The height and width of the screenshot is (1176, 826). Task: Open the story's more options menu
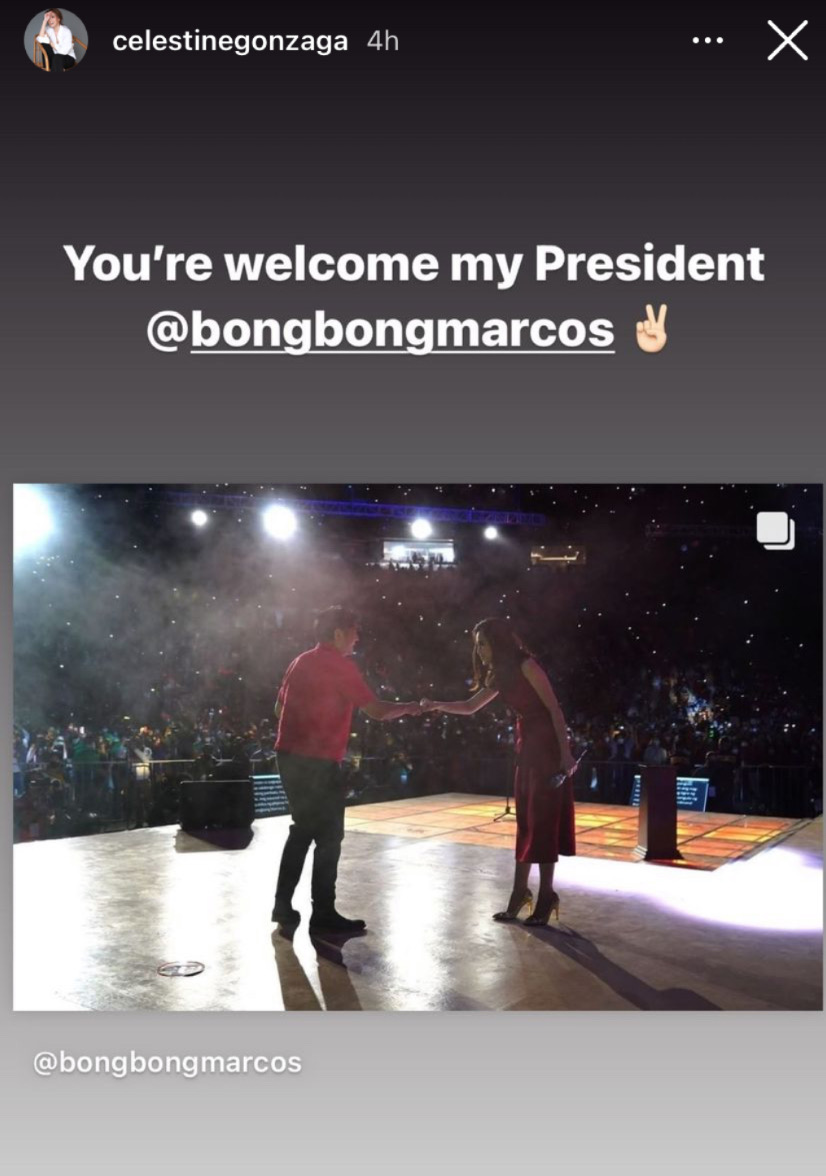pyautogui.click(x=707, y=41)
